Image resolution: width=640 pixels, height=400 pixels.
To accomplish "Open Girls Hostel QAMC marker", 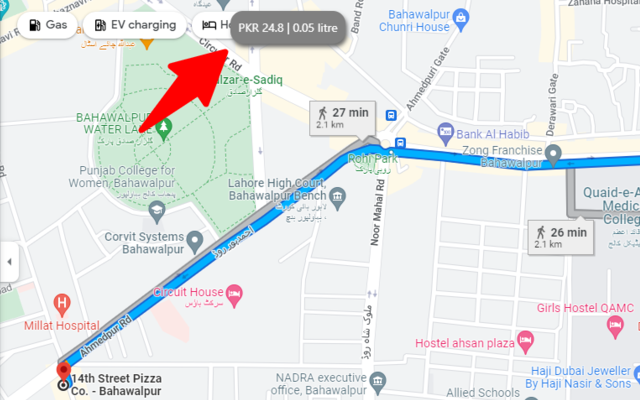I will (x=617, y=326).
